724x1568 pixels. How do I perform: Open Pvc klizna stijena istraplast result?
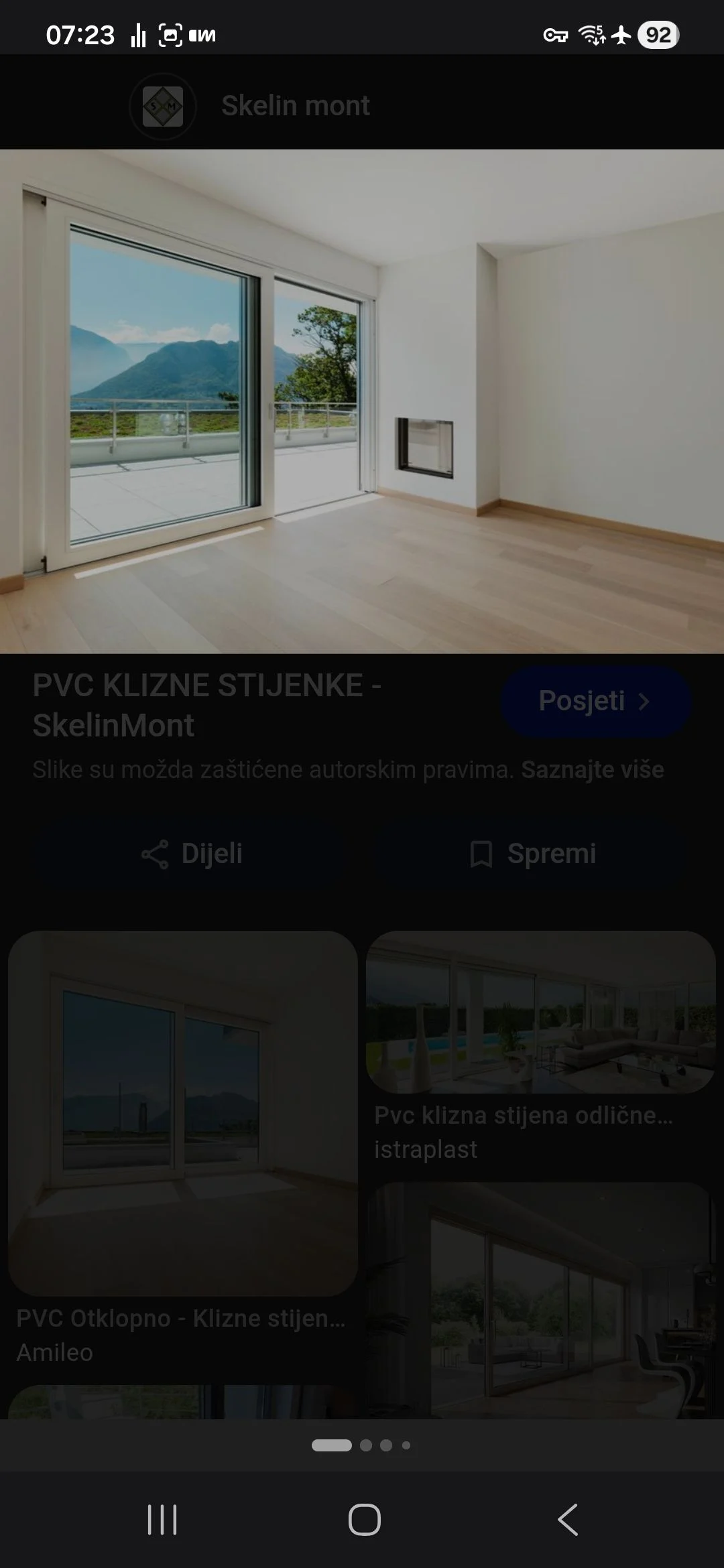click(x=541, y=1047)
